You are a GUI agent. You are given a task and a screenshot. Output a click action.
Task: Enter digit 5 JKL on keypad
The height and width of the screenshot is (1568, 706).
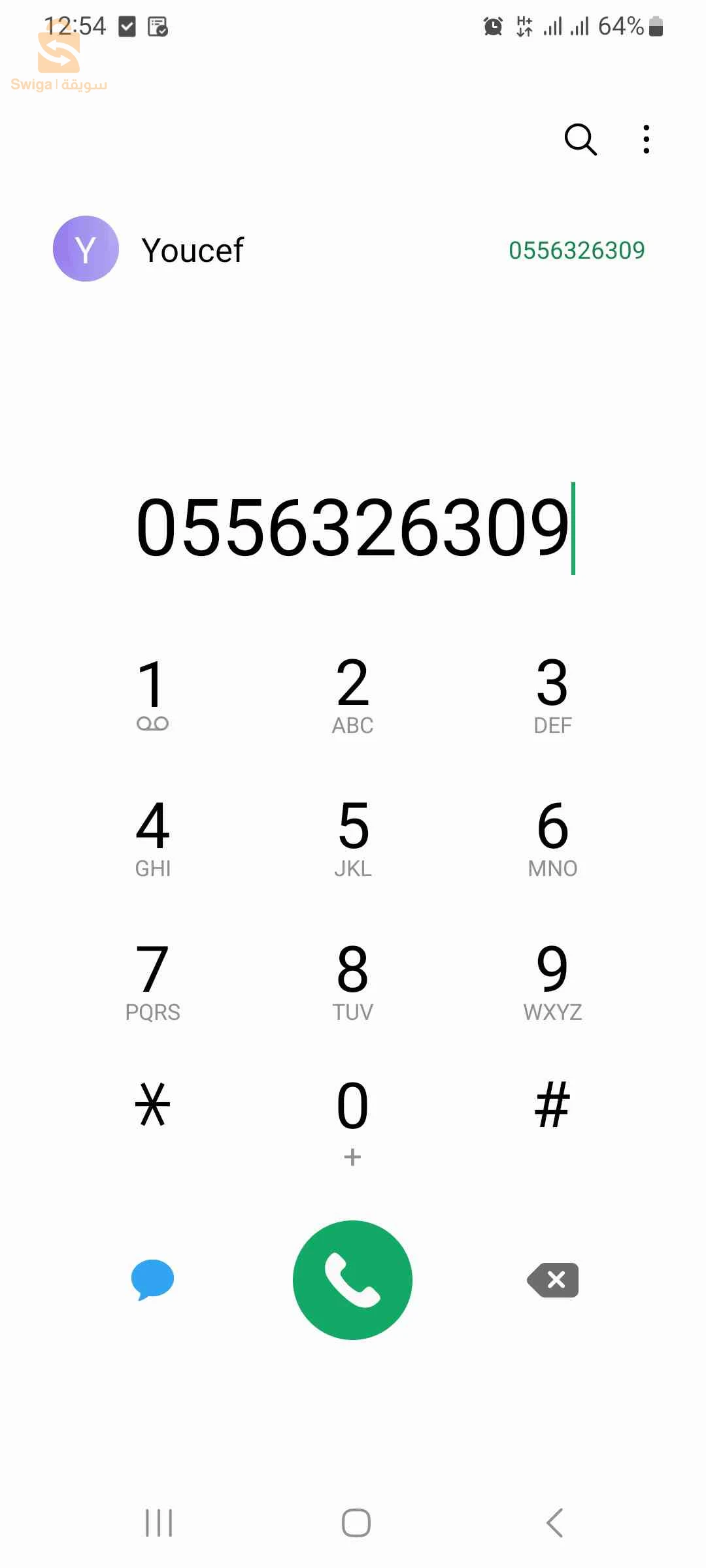[x=353, y=838]
